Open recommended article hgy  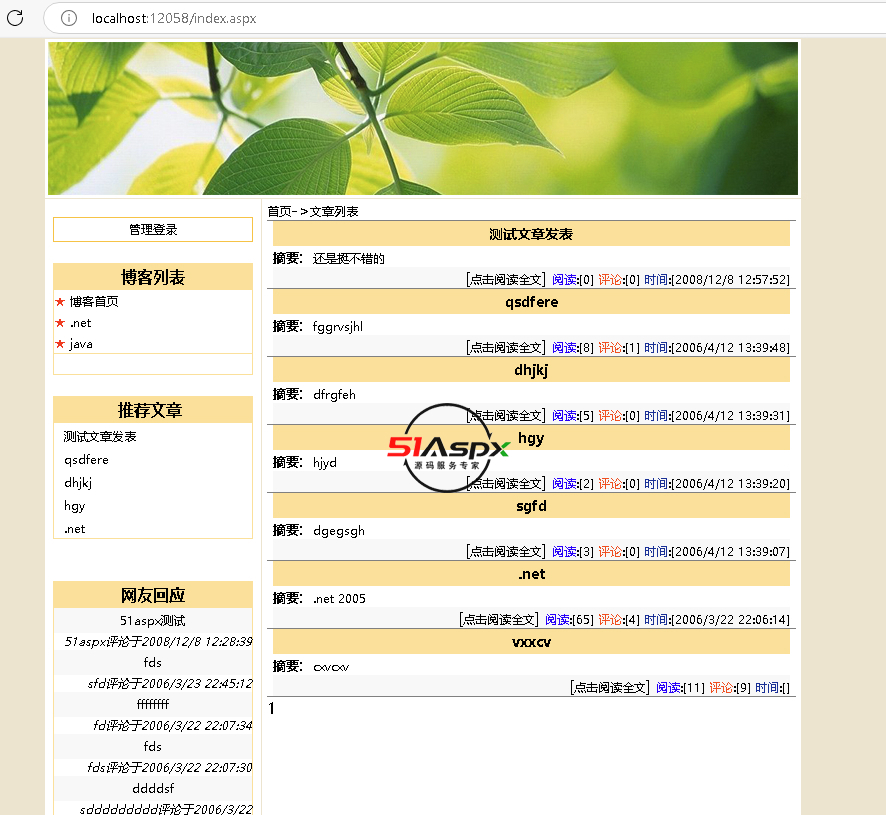pyautogui.click(x=74, y=506)
